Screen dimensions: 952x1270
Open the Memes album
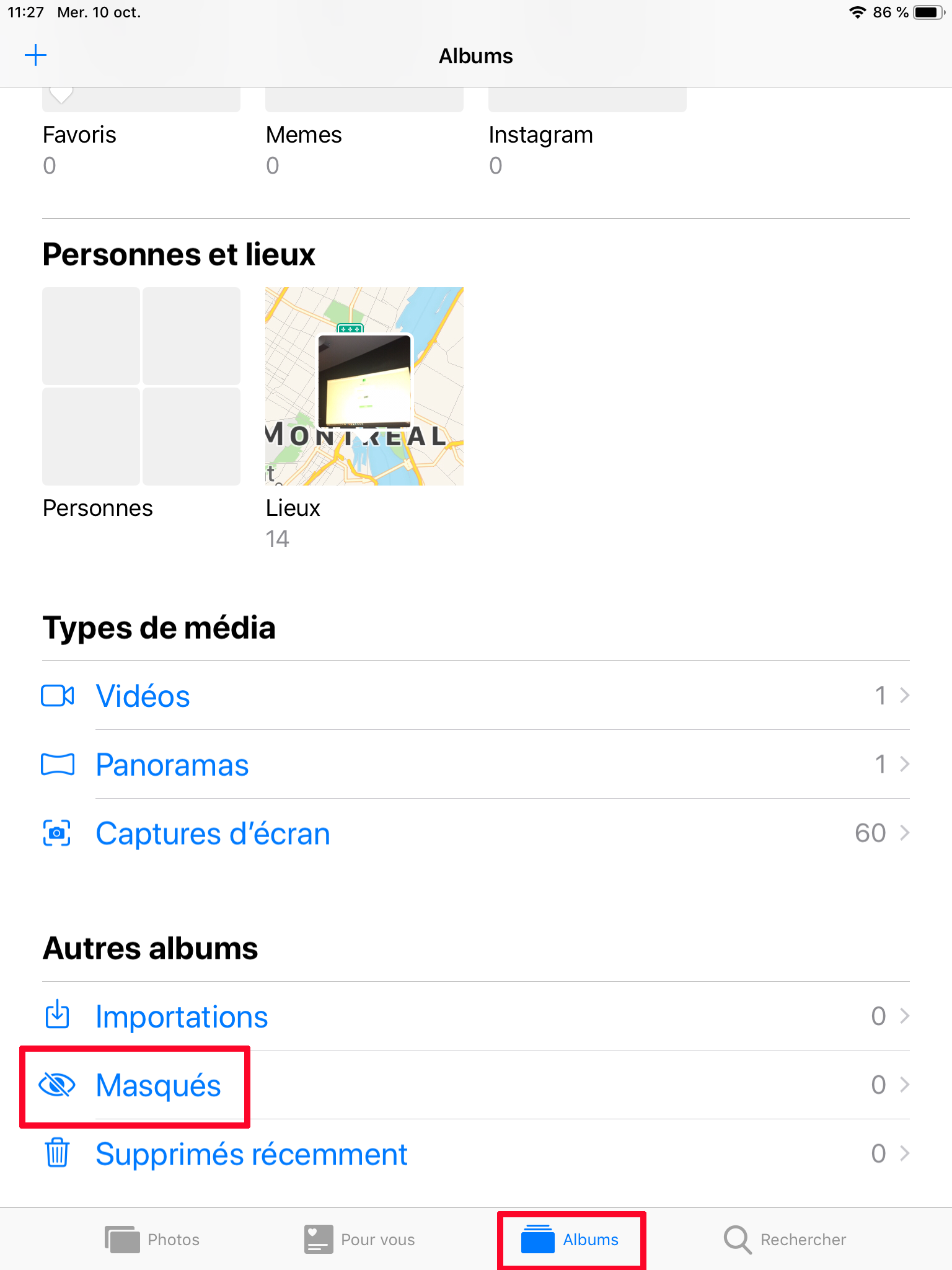pos(364,102)
